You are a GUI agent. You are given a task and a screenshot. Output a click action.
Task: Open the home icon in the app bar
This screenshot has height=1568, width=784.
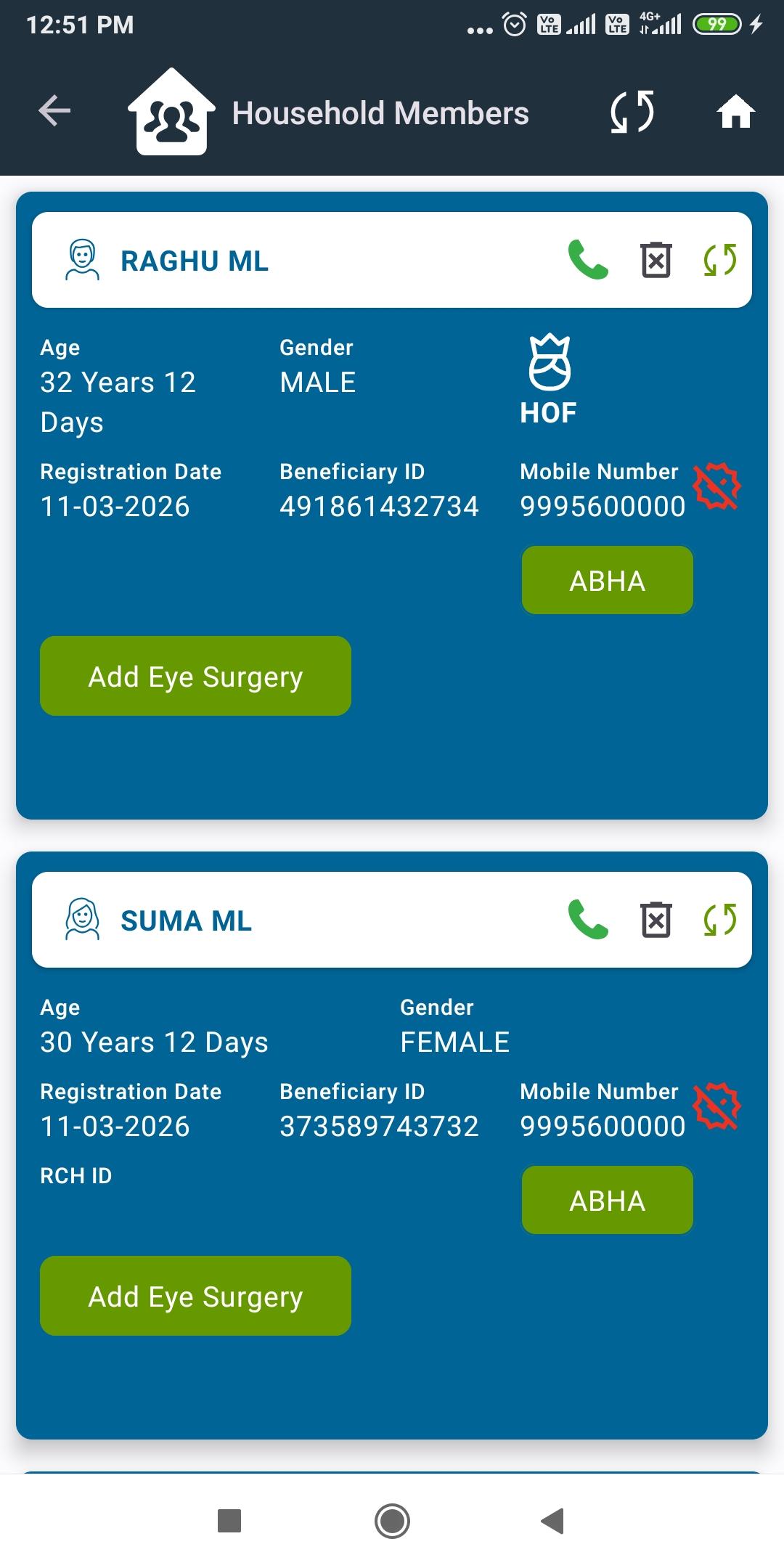pos(736,112)
